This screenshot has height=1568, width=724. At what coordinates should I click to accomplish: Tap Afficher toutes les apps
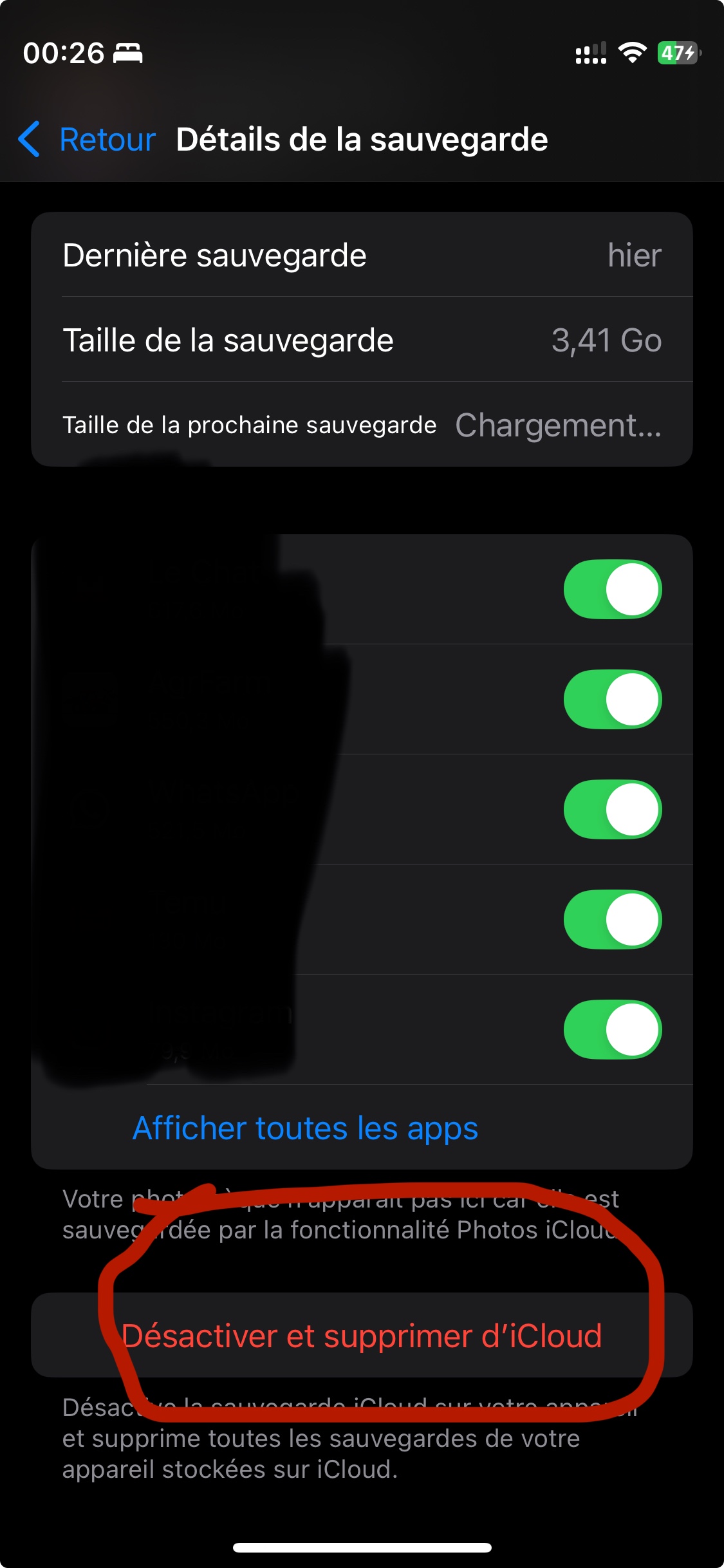click(x=305, y=1128)
